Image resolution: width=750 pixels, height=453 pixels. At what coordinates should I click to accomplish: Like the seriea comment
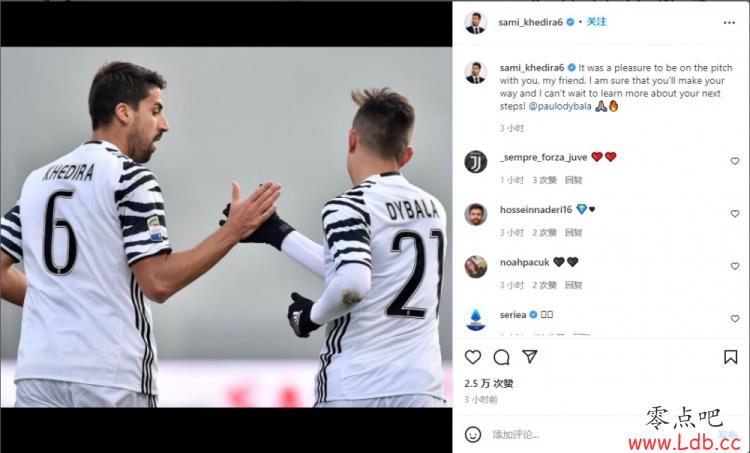pyautogui.click(x=735, y=319)
